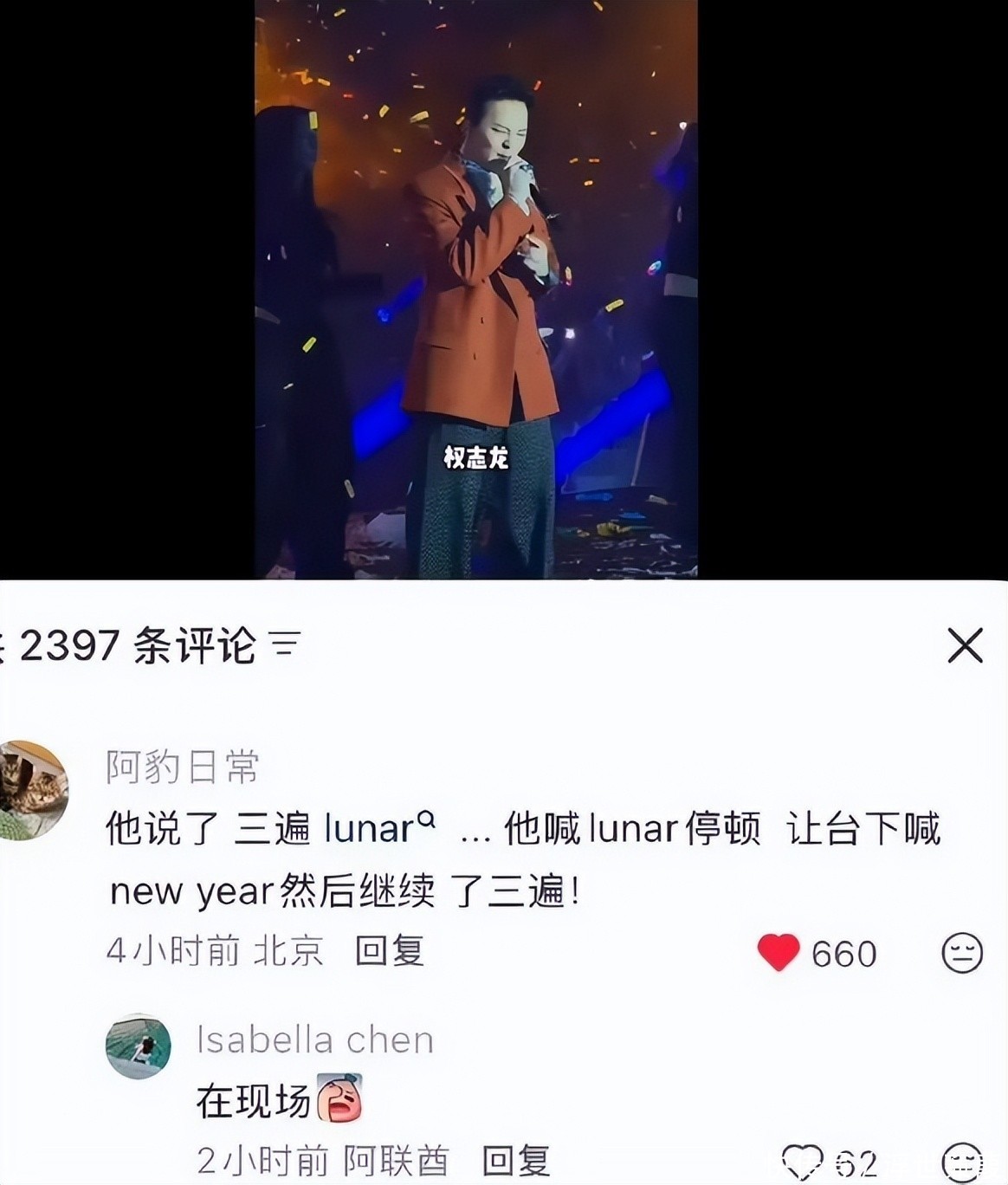This screenshot has height=1185, width=1008.
Task: Reply to 阿豹日常's comment
Action: pyautogui.click(x=390, y=951)
